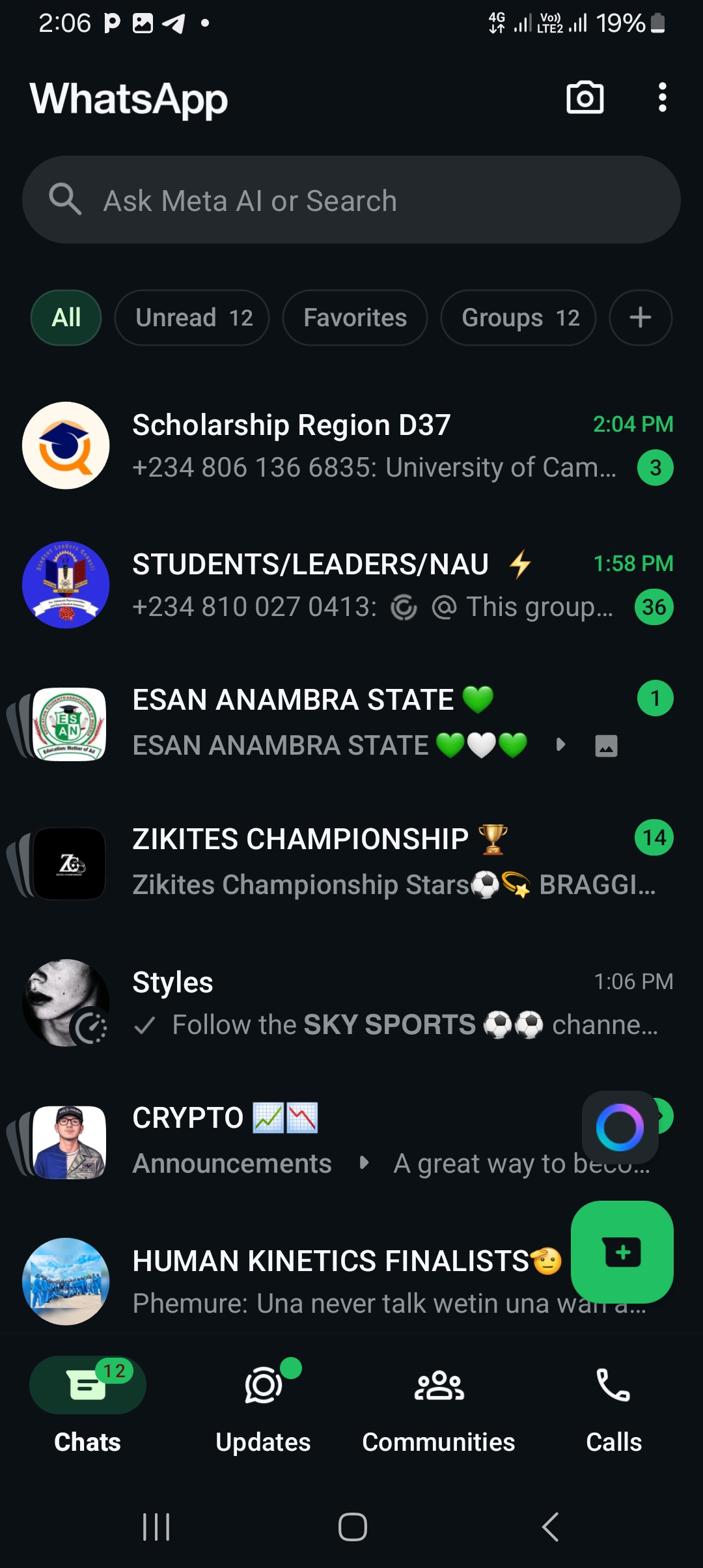Add a new chat list filter
This screenshot has width=703, height=1568.
coord(641,318)
